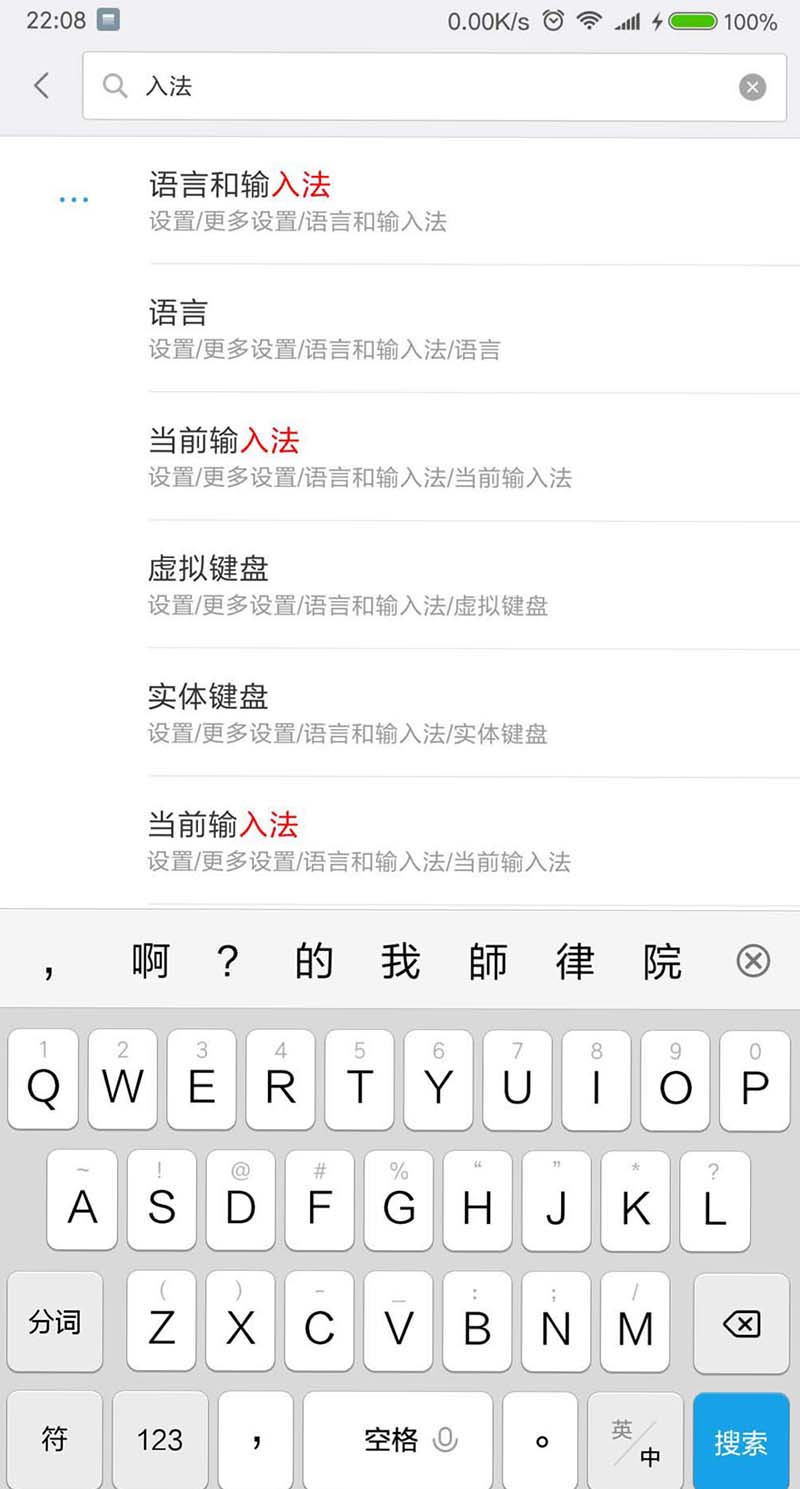Open 语言和输入法 search result
This screenshot has width=800, height=1489.
pyautogui.click(x=400, y=201)
